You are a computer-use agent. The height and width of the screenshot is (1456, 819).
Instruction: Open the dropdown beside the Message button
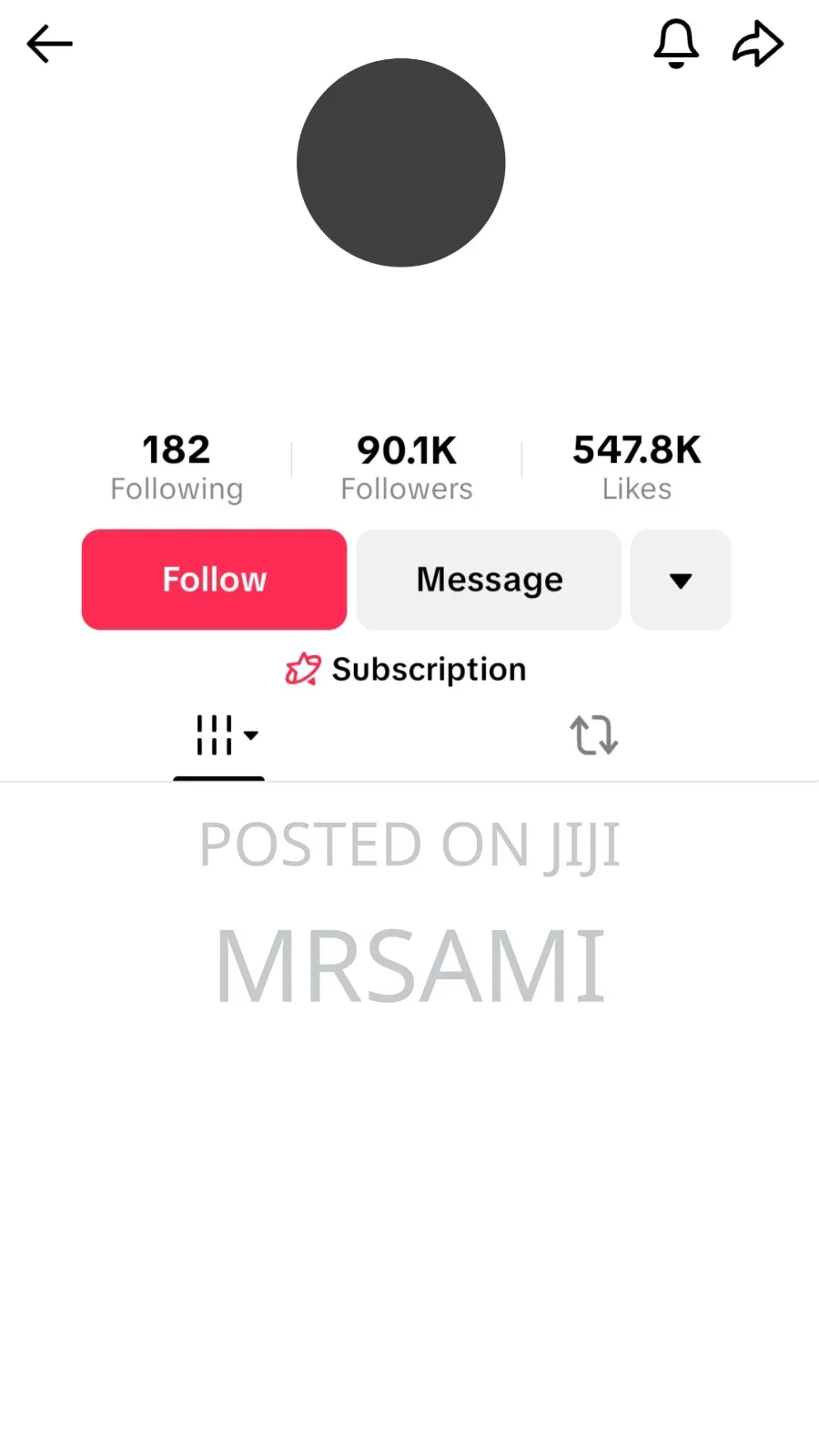[680, 580]
